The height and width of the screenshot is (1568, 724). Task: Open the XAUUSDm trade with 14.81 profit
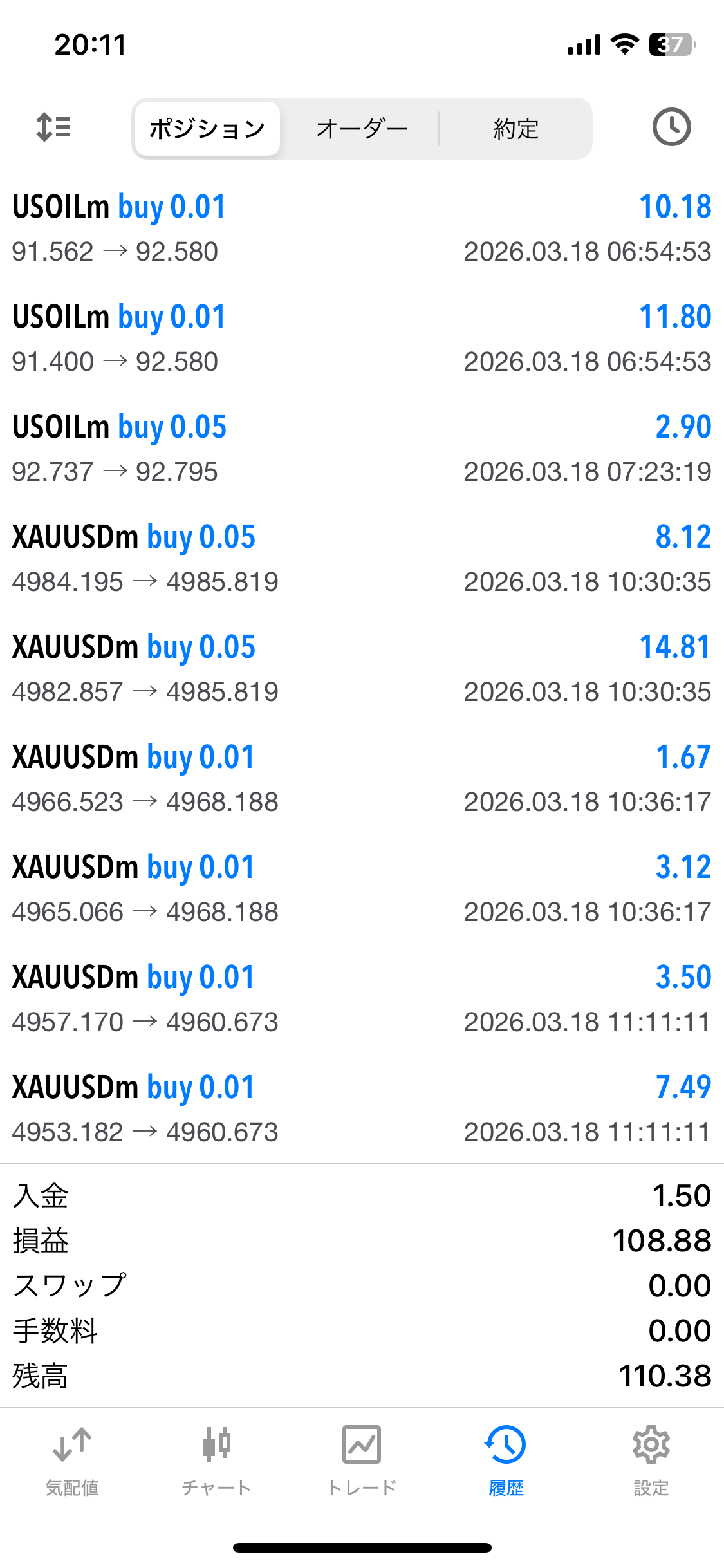coord(362,669)
